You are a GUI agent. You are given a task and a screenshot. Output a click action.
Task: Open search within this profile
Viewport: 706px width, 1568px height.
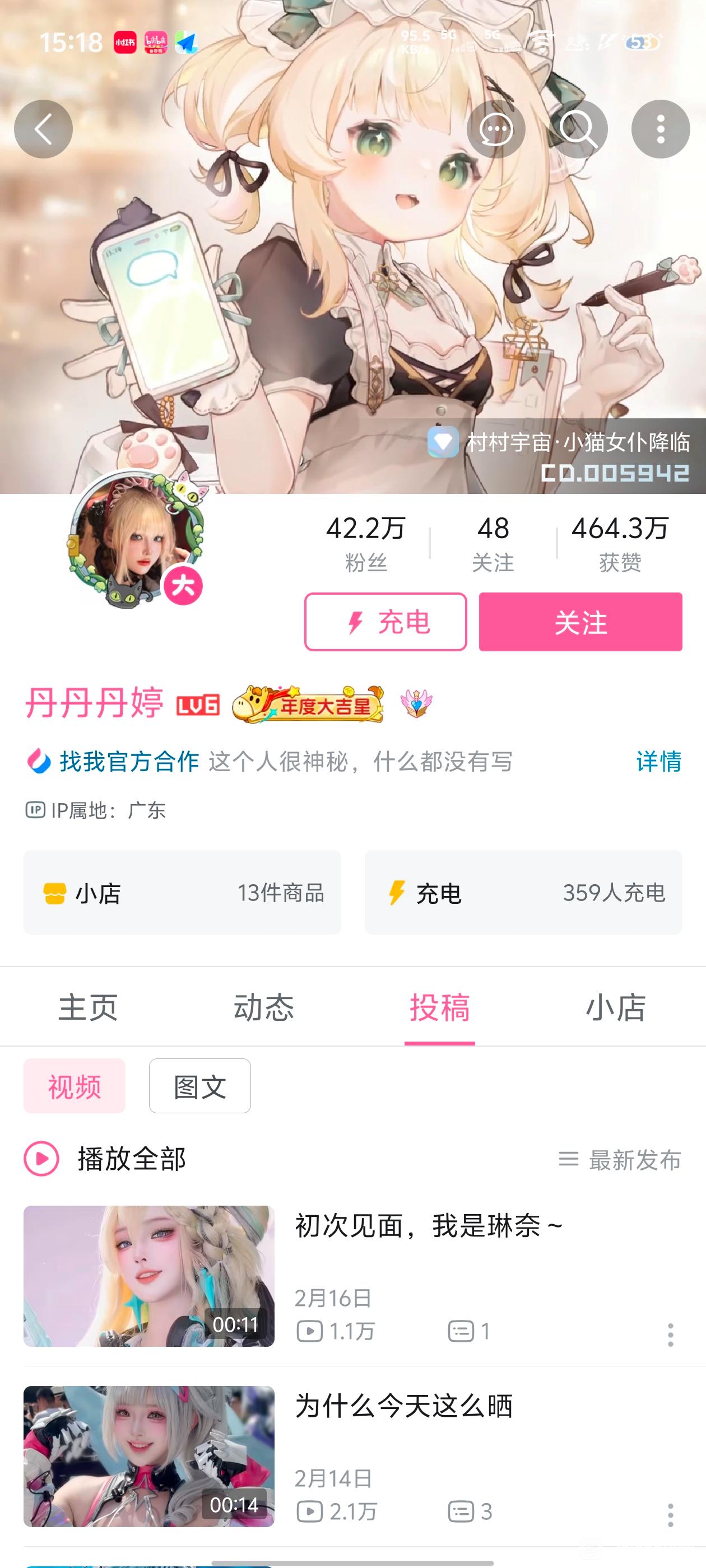point(578,129)
